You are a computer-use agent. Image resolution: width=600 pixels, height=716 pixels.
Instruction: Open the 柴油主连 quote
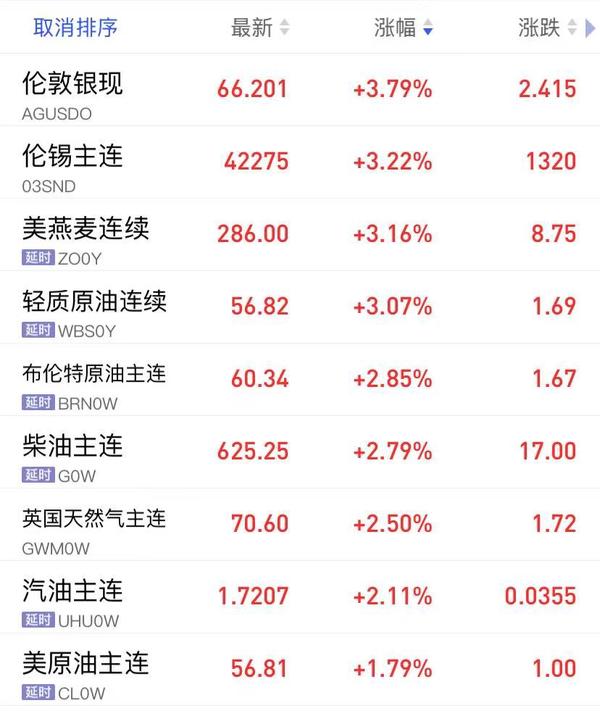click(73, 447)
